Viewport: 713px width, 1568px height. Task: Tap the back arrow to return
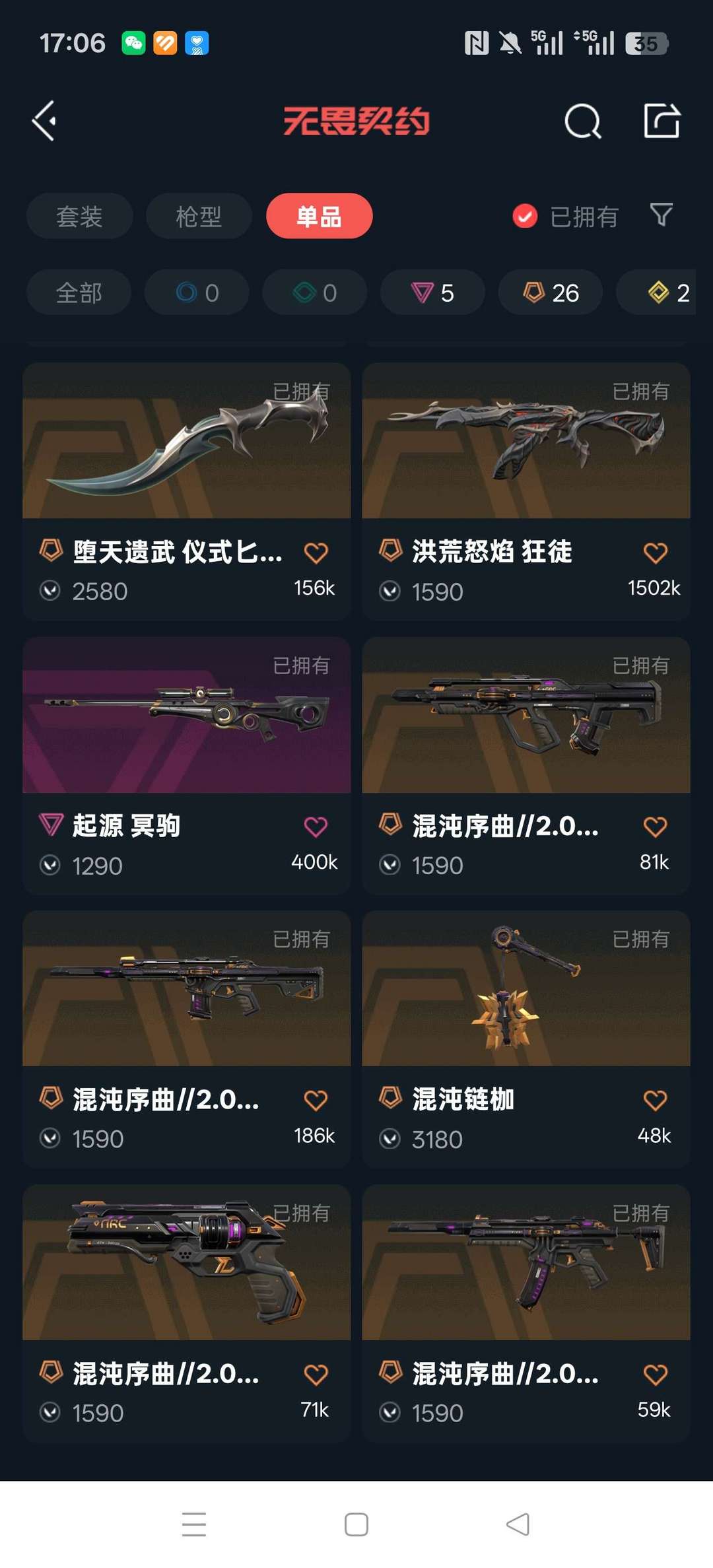click(x=44, y=121)
